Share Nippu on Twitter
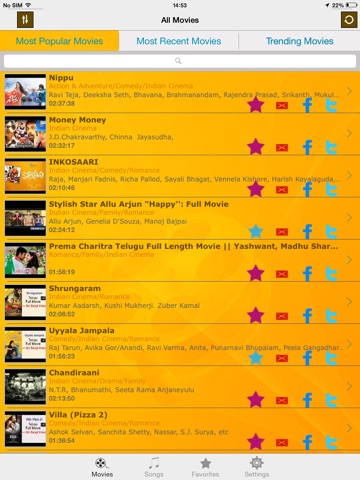 331,105
